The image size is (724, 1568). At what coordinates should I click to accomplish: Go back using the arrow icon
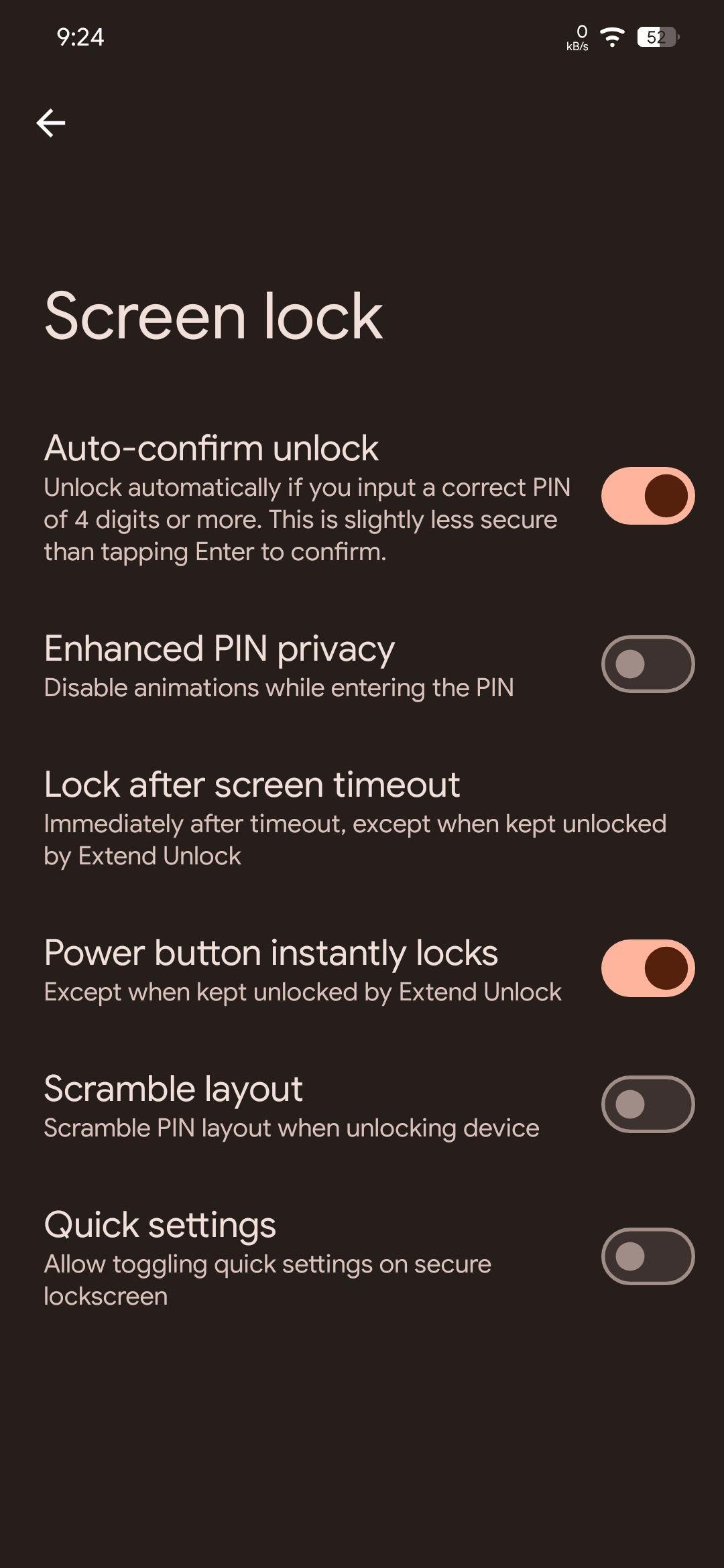tap(51, 123)
